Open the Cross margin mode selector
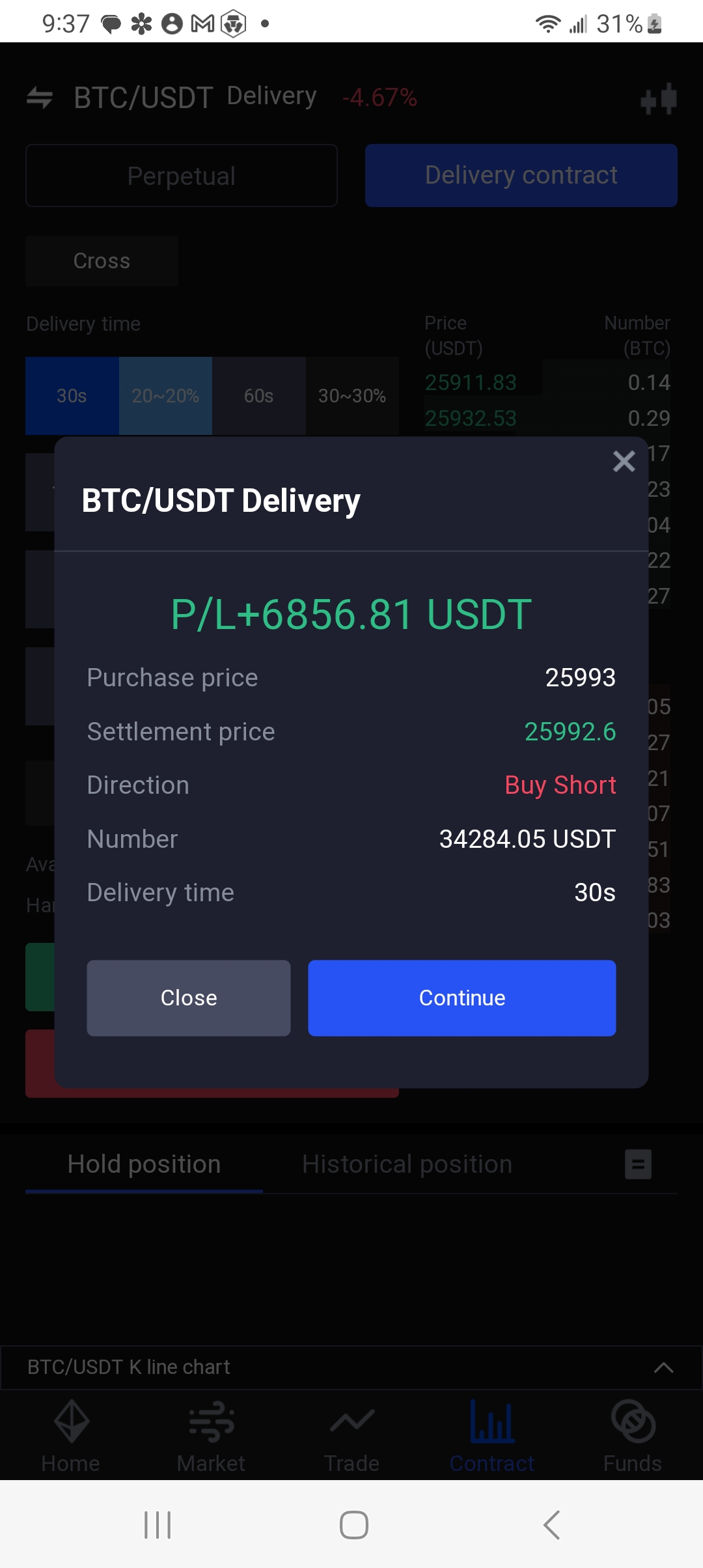 pyautogui.click(x=102, y=261)
